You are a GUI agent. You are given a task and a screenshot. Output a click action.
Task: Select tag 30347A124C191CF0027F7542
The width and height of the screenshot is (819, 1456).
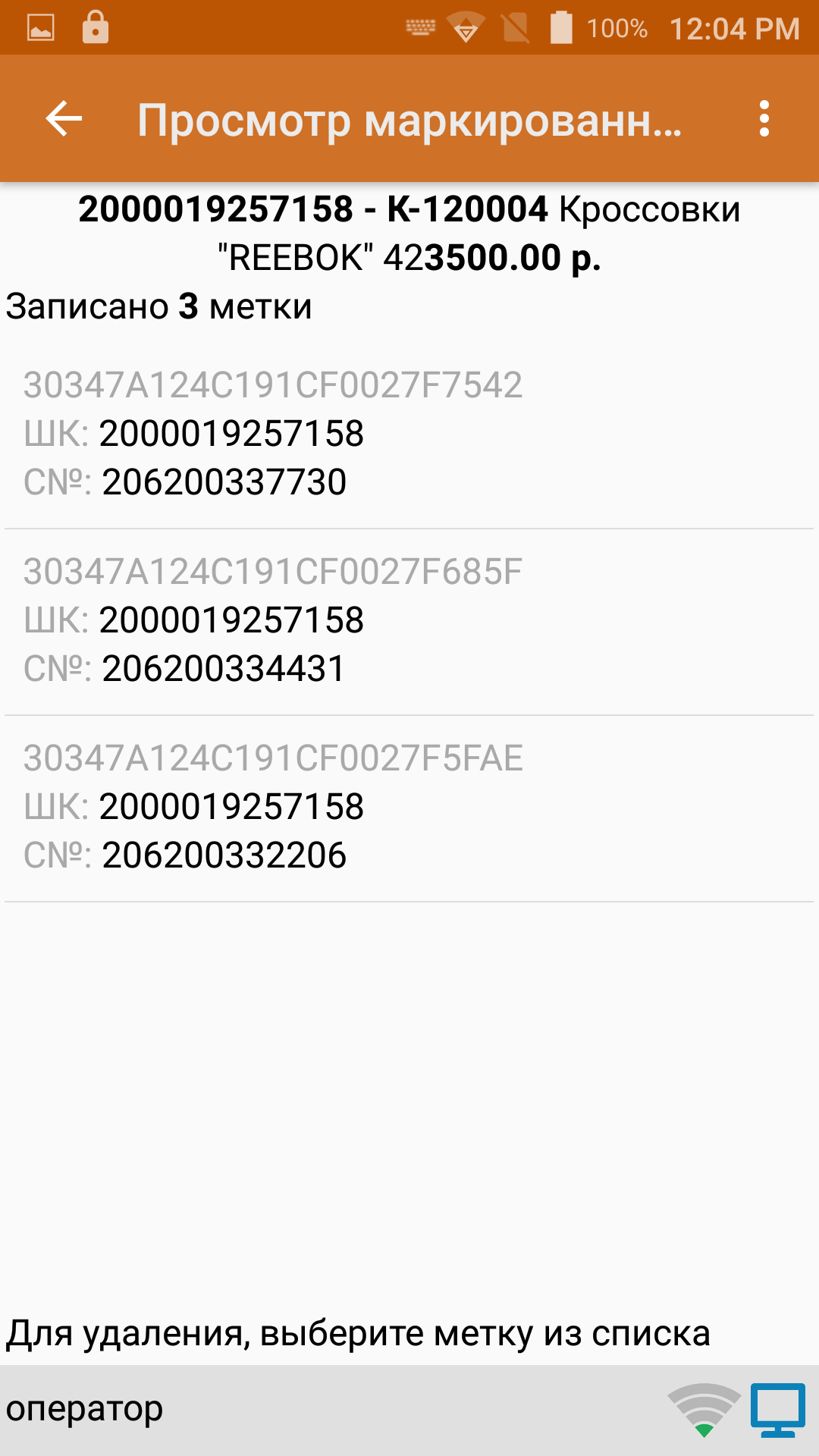[409, 435]
